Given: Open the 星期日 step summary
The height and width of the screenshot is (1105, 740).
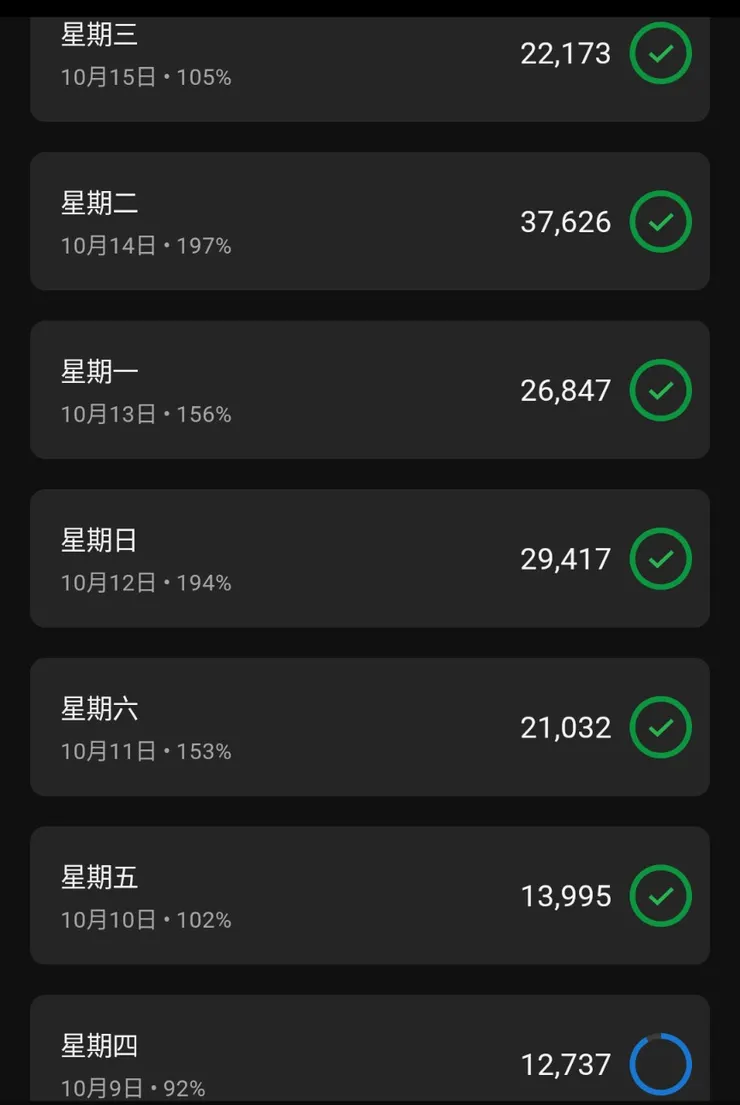Looking at the screenshot, I should click(370, 559).
